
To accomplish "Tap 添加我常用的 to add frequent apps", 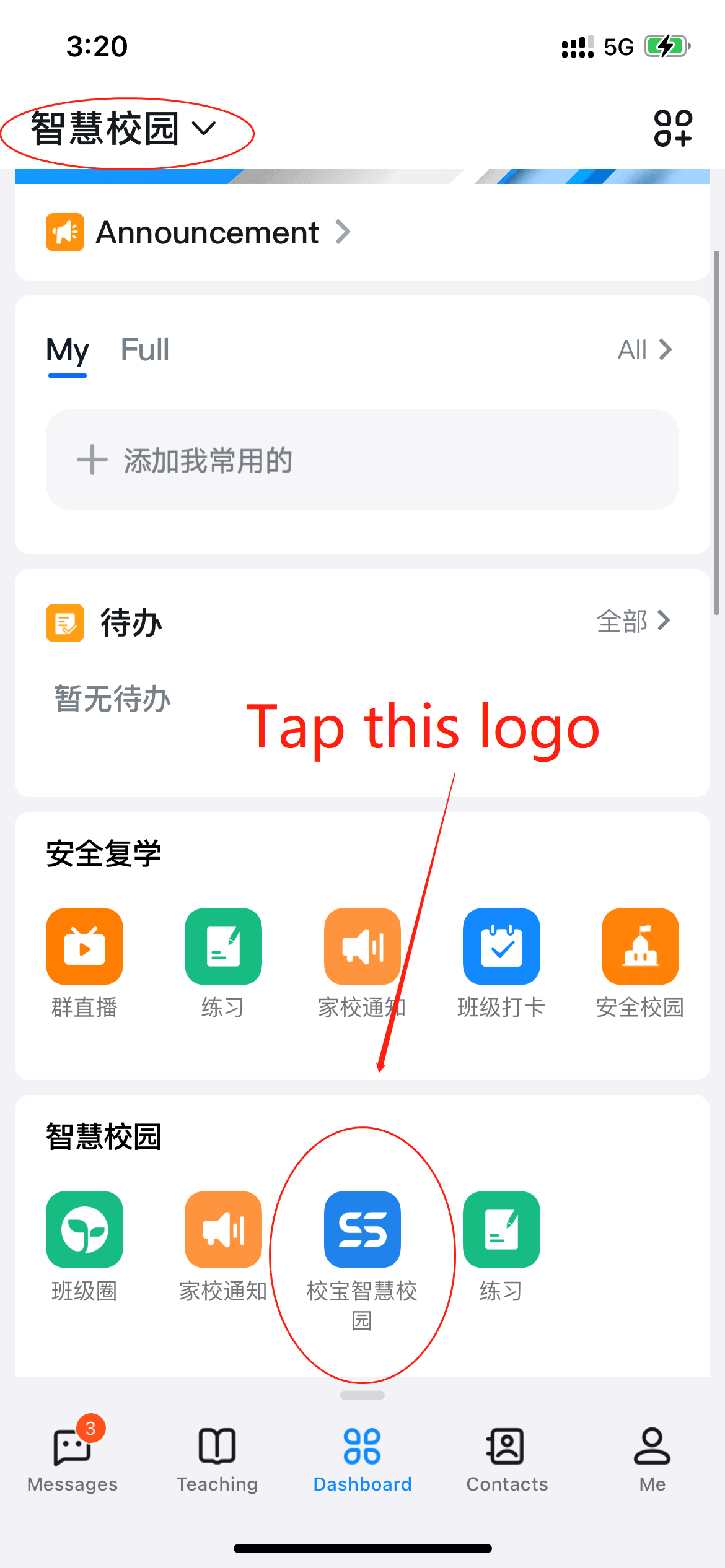I will [362, 460].
